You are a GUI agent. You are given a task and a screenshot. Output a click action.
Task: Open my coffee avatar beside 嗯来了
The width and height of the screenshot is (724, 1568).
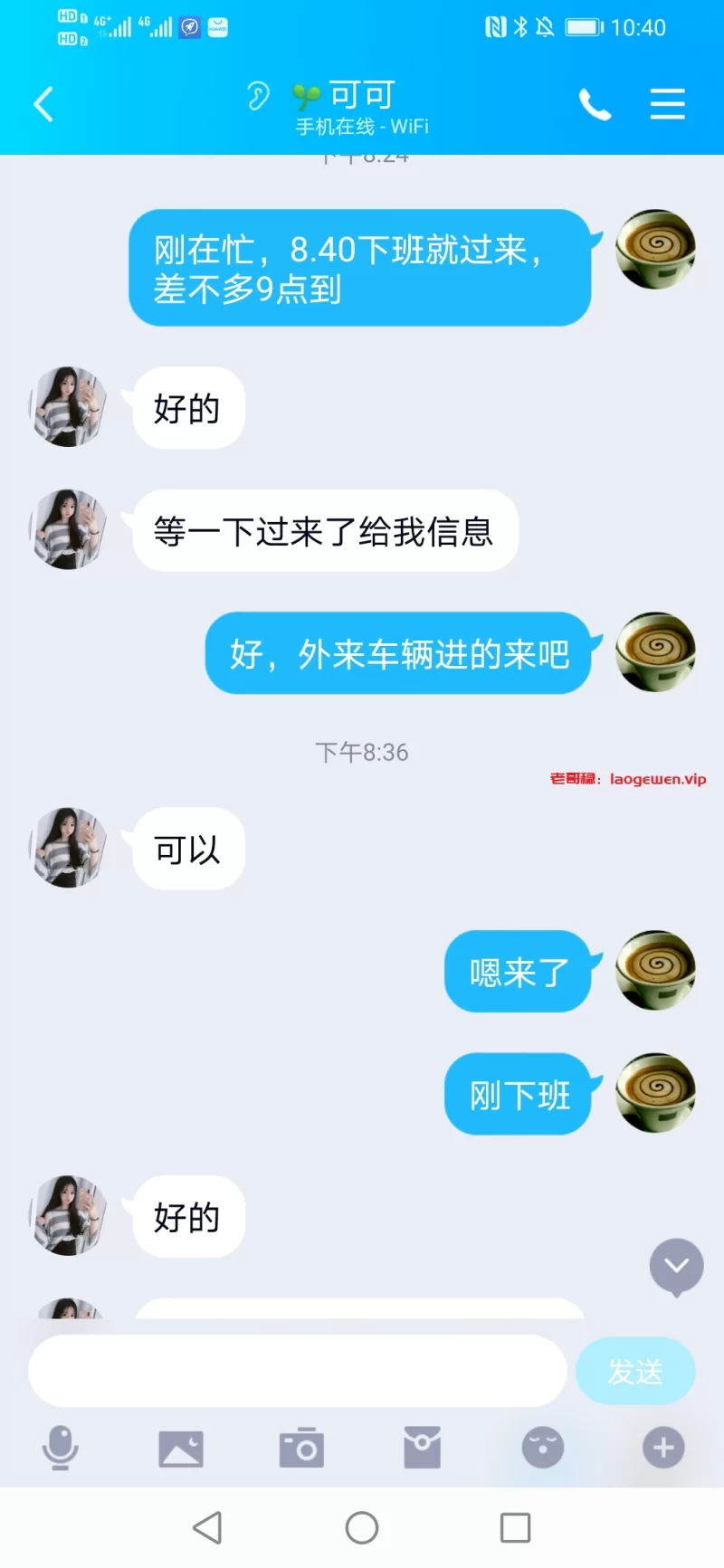[655, 970]
